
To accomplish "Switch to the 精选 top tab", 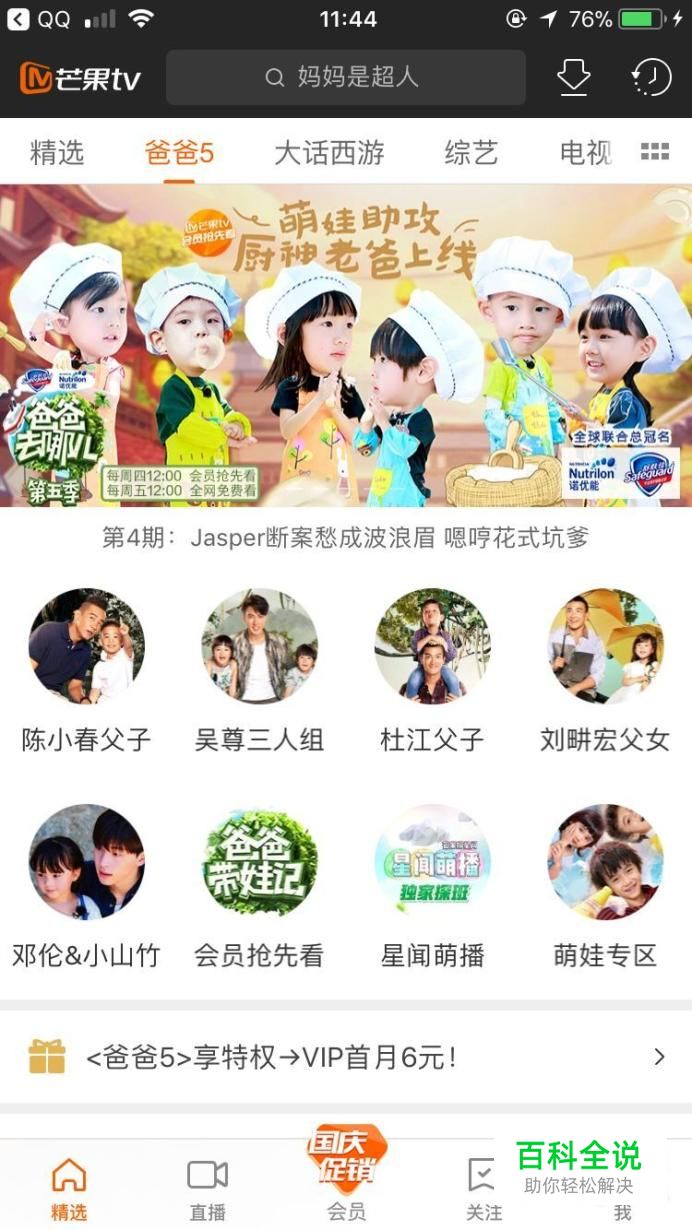I will [57, 153].
